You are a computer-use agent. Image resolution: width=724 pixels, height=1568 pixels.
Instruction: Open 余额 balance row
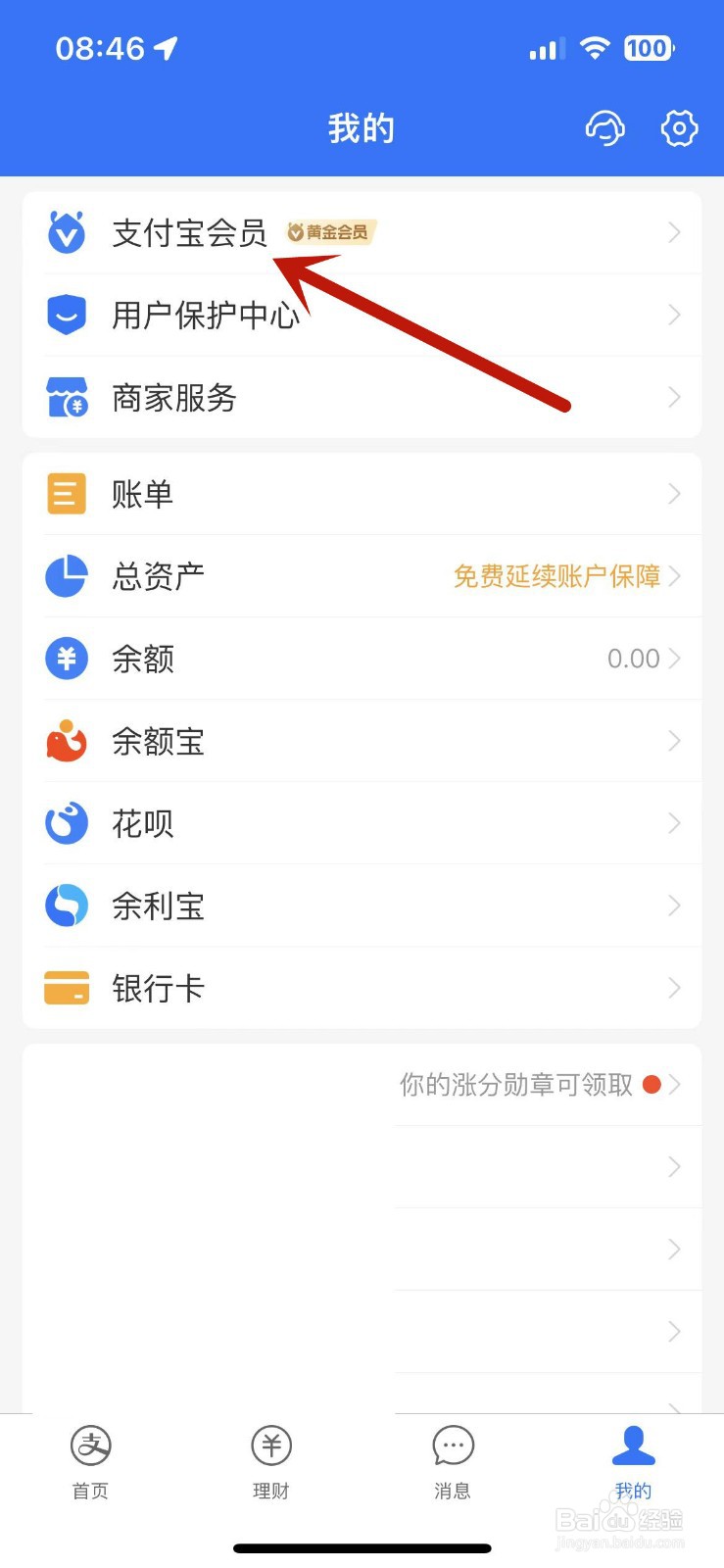click(x=362, y=659)
